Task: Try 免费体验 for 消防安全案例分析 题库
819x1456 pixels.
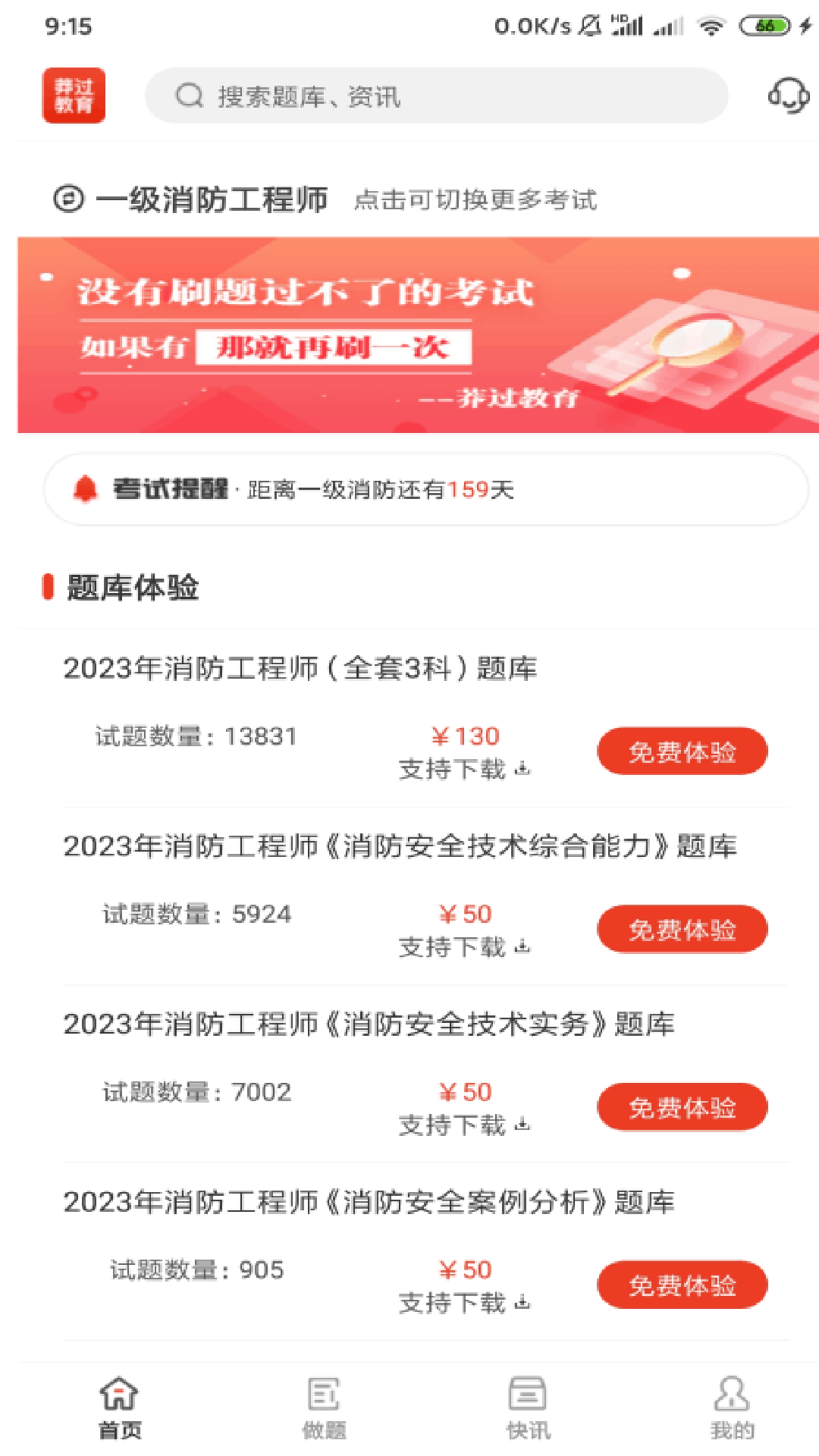Action: click(682, 1285)
